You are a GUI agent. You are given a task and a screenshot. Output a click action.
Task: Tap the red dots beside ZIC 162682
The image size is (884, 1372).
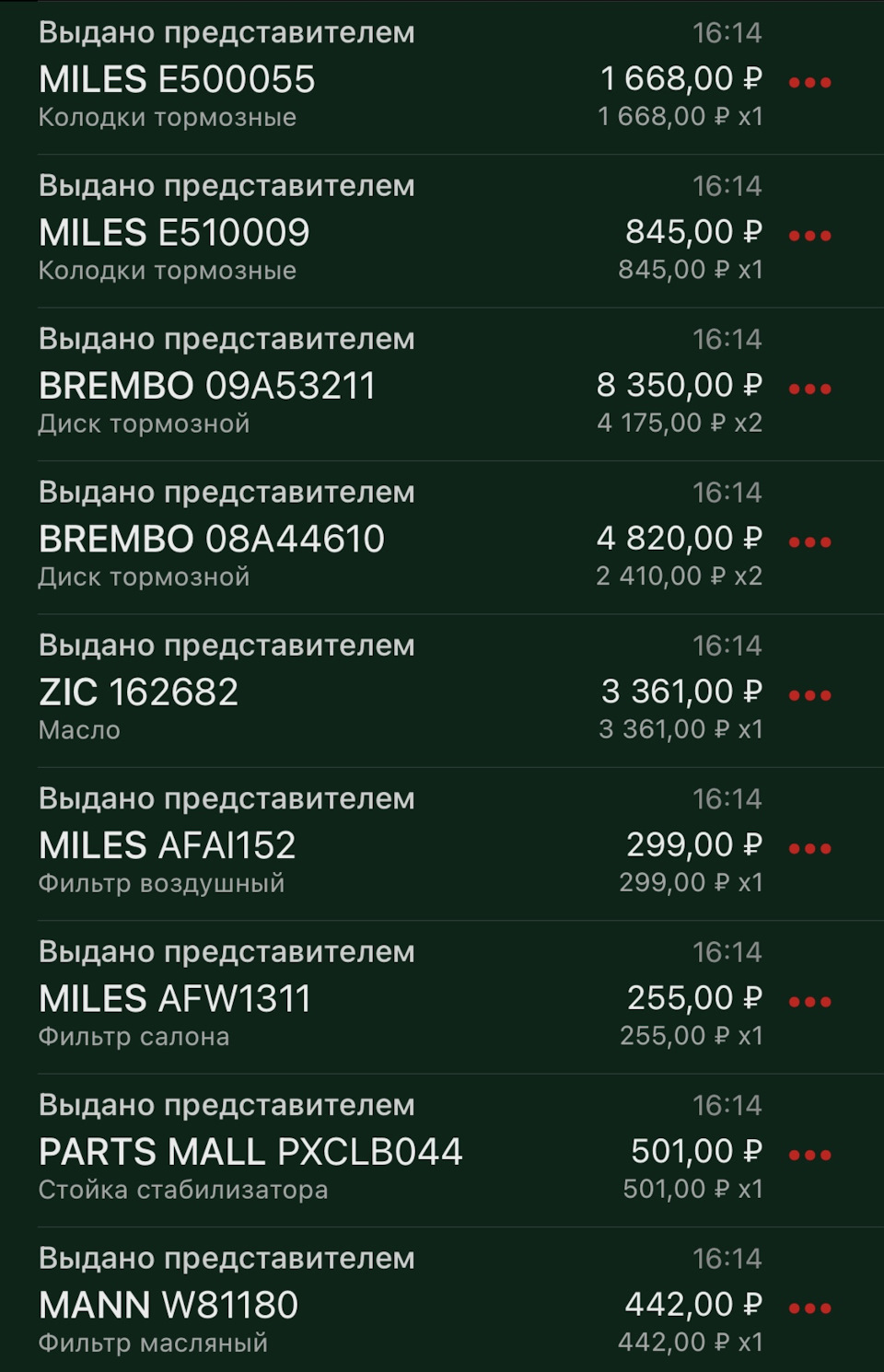810,695
